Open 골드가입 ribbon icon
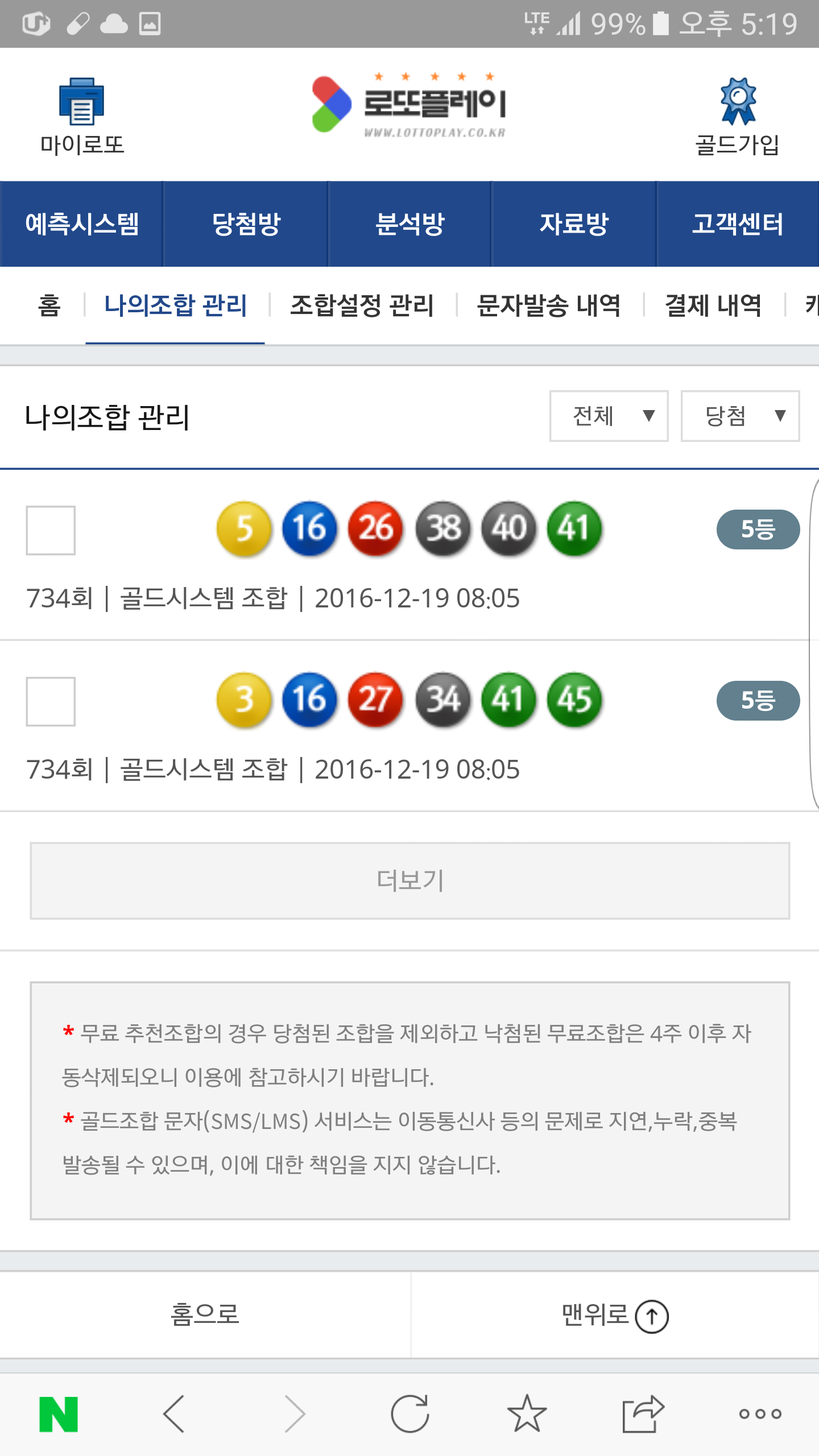819x1456 pixels. tap(737, 102)
